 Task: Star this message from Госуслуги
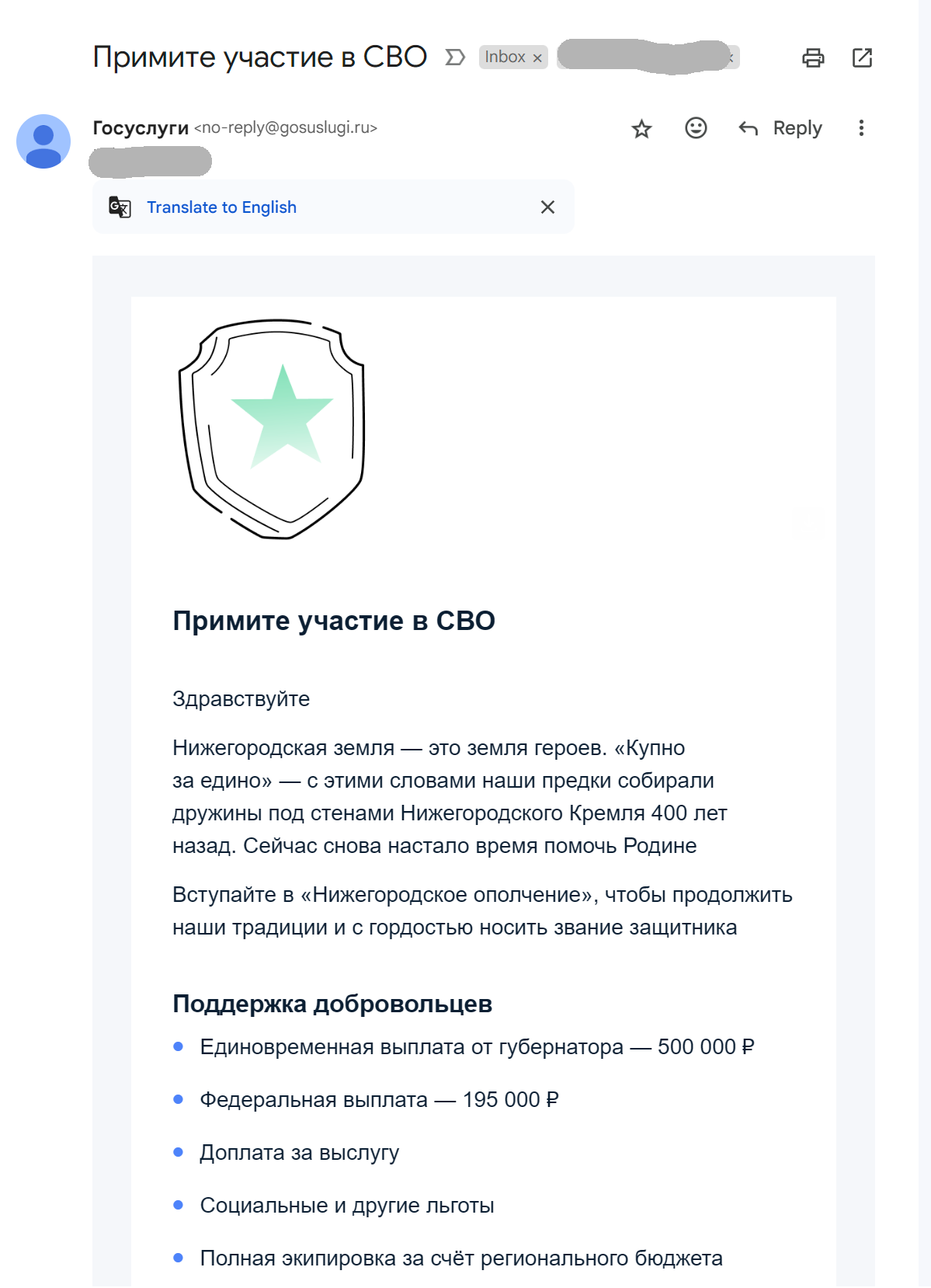[641, 128]
